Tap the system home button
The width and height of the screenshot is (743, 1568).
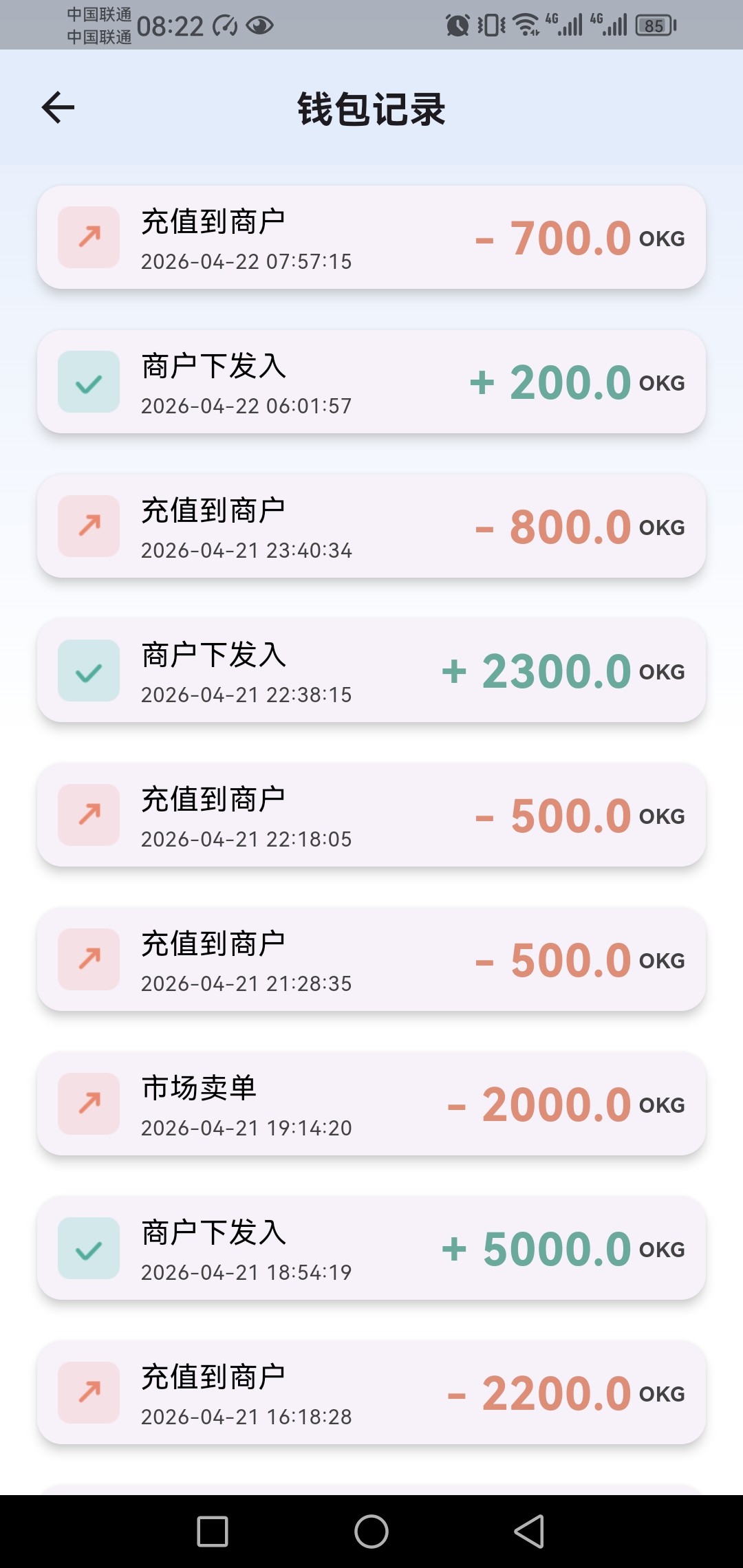[x=371, y=1532]
